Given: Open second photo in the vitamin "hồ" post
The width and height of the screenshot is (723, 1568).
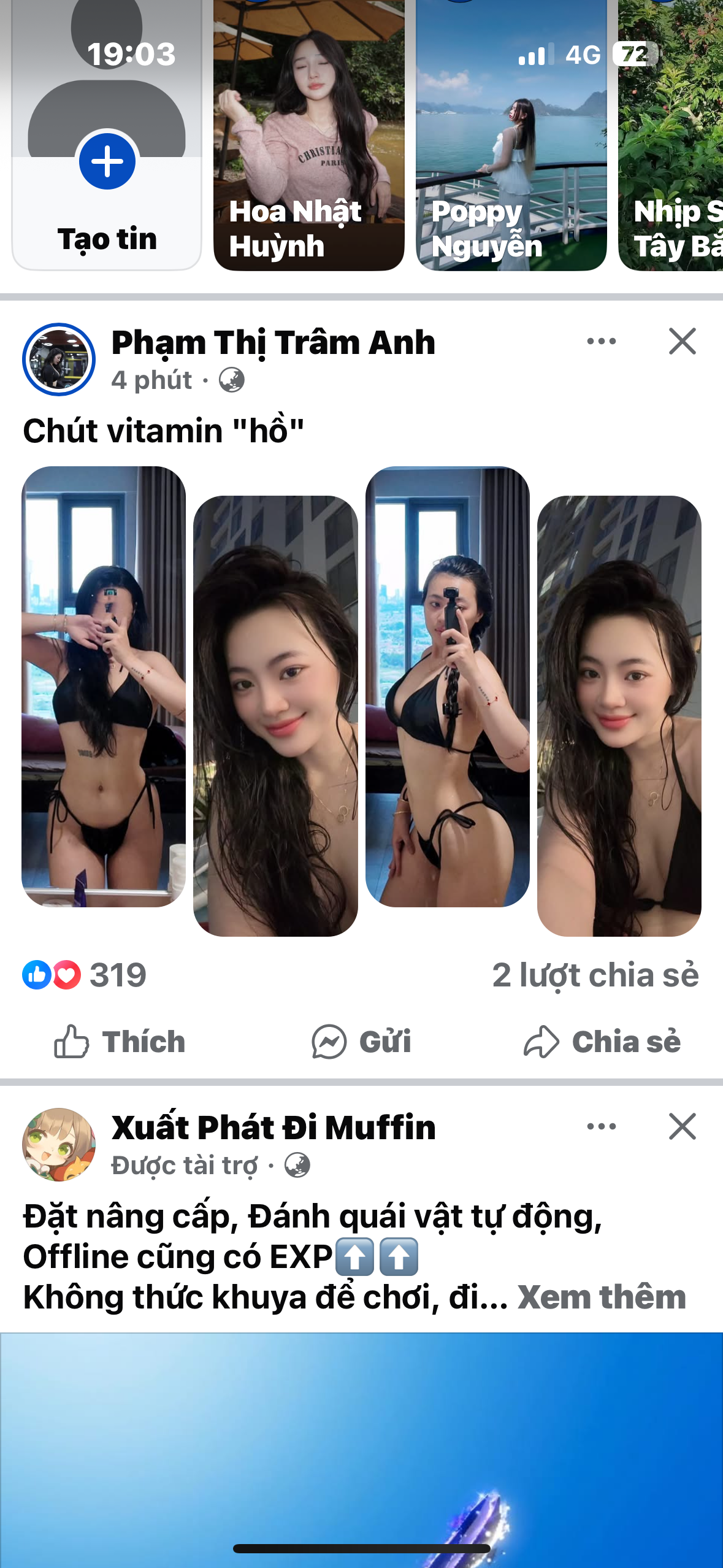Looking at the screenshot, I should [275, 715].
